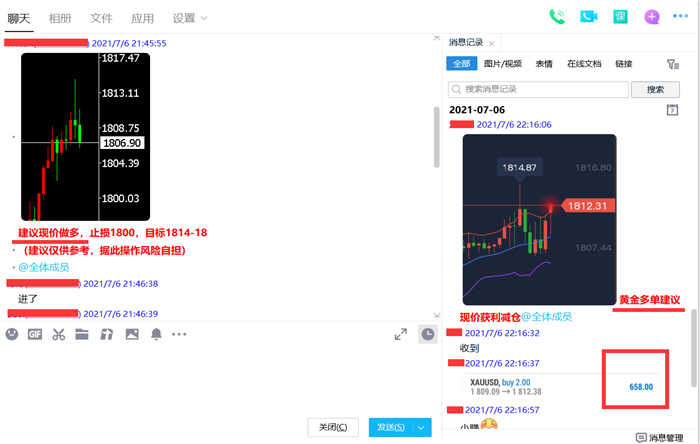Start a video call
The width and height of the screenshot is (700, 444).
588,16
